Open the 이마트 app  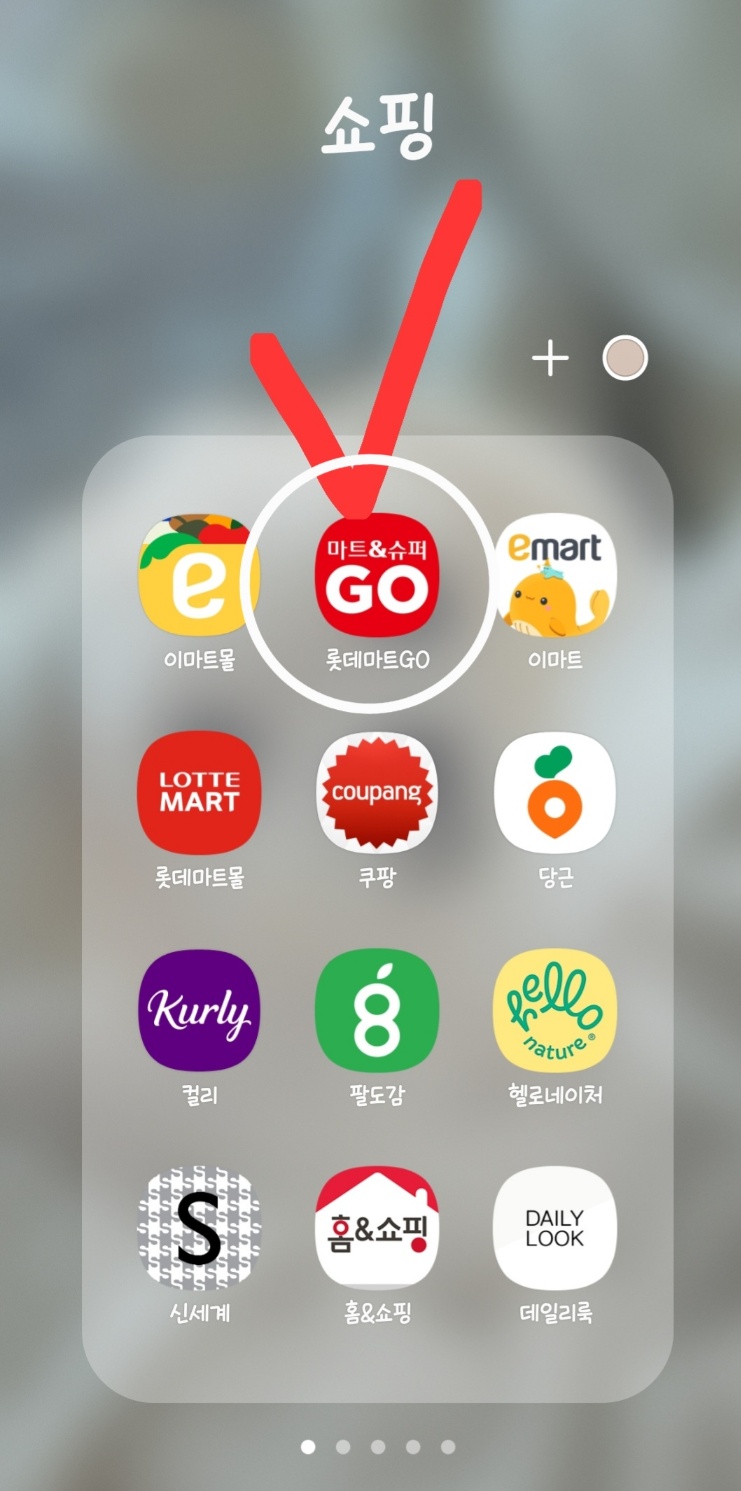pos(555,576)
